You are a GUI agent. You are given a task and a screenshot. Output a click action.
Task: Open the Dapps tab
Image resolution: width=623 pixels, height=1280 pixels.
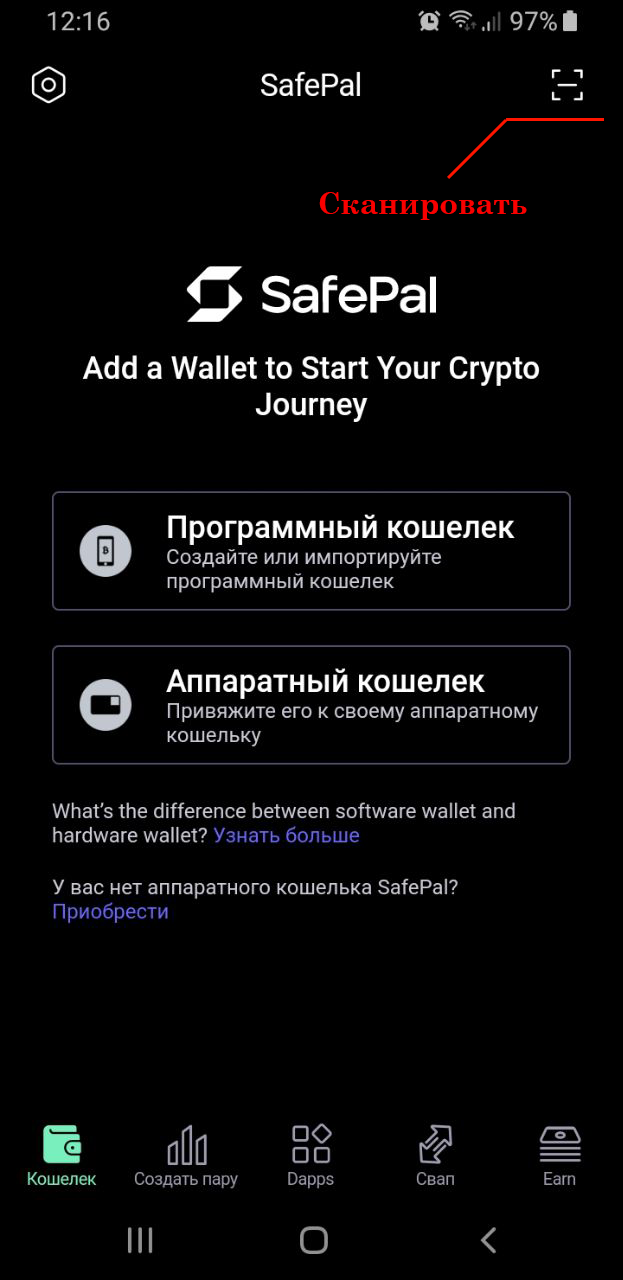[x=311, y=1156]
